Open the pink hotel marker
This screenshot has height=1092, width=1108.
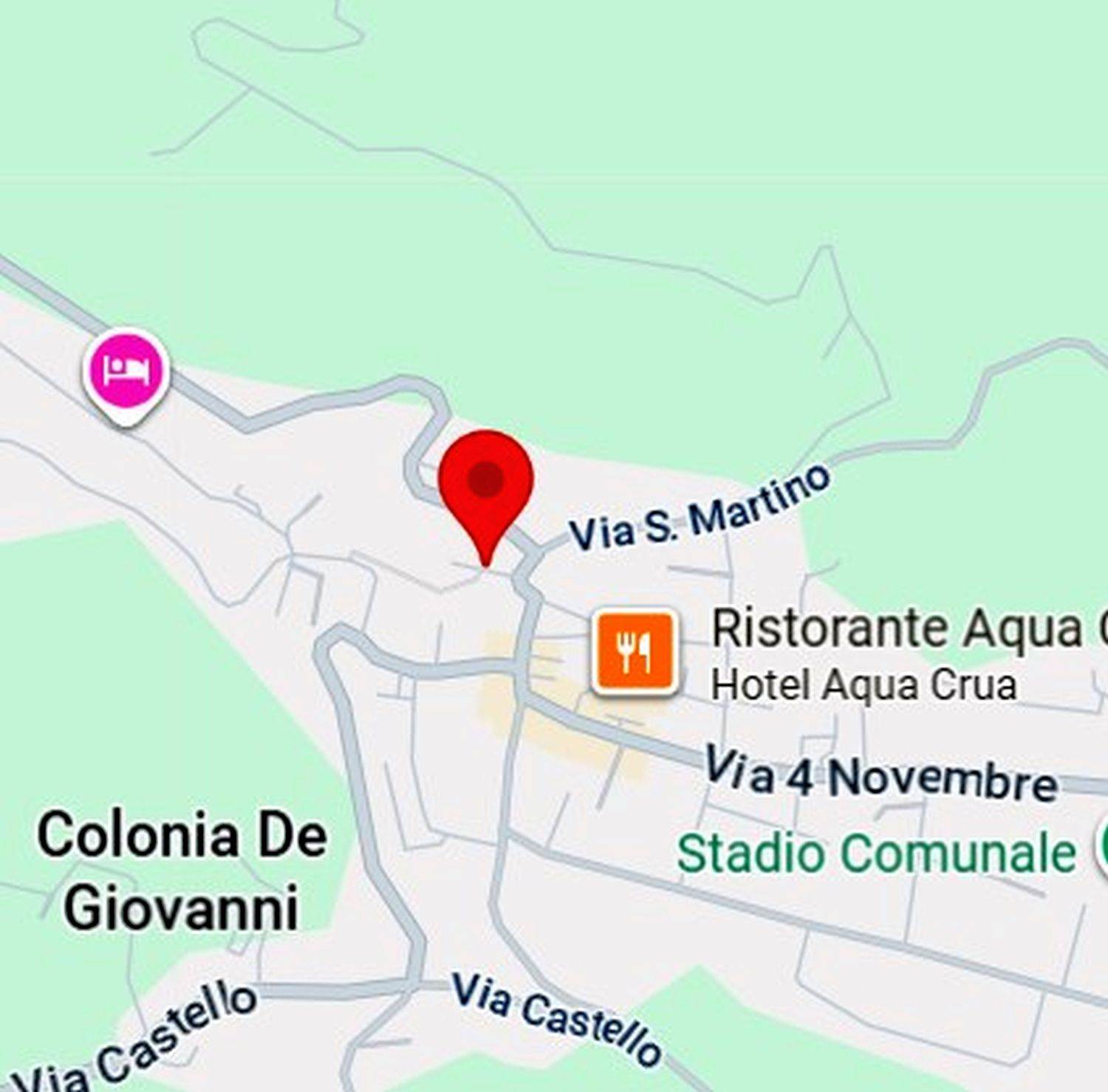point(126,371)
